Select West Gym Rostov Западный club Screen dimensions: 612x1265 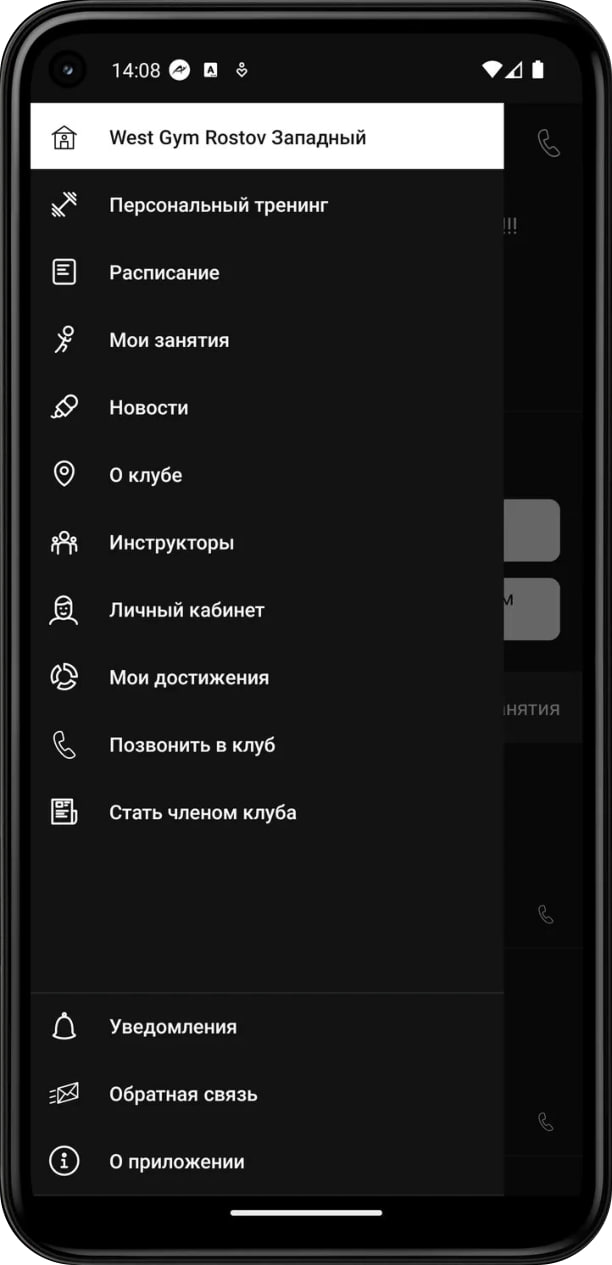(x=237, y=138)
